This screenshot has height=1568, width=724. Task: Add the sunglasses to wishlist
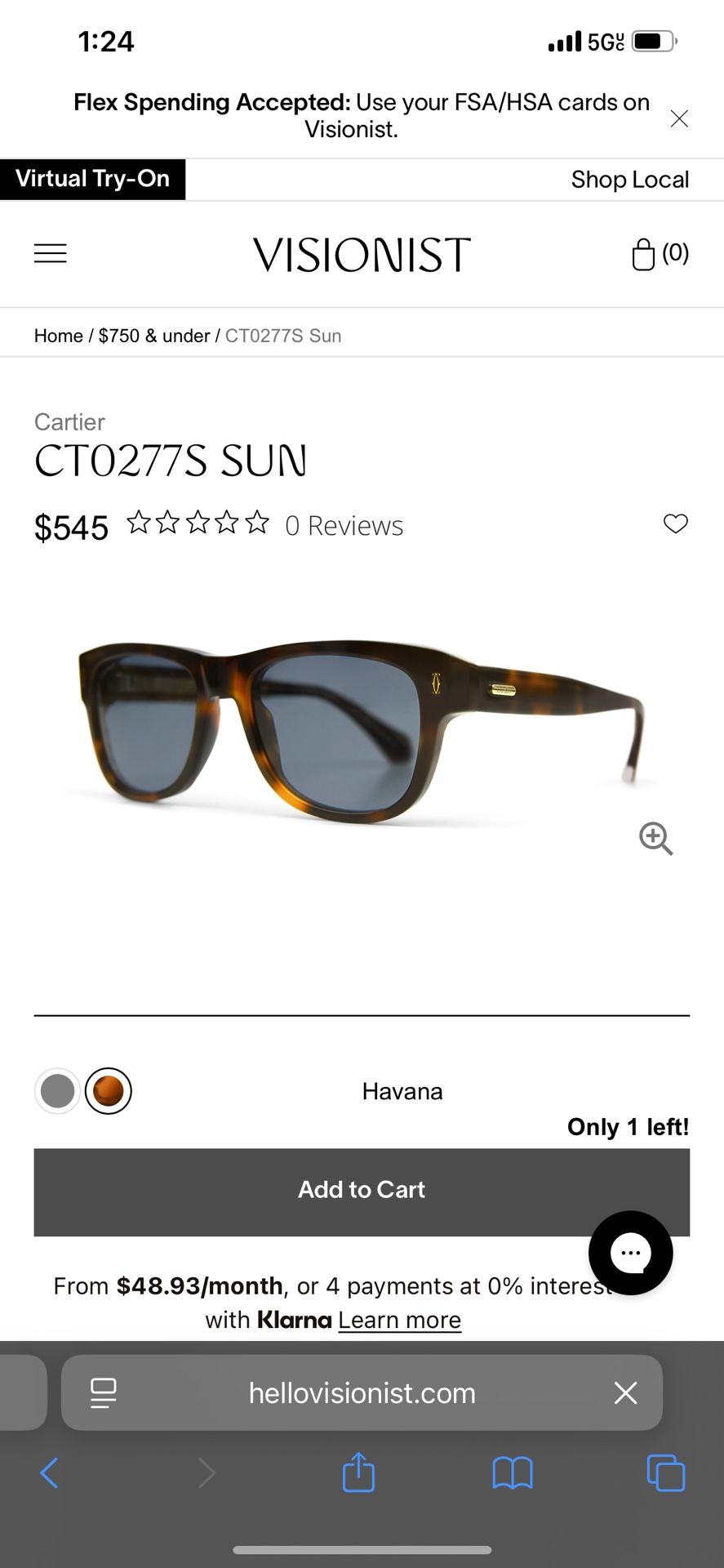(675, 523)
